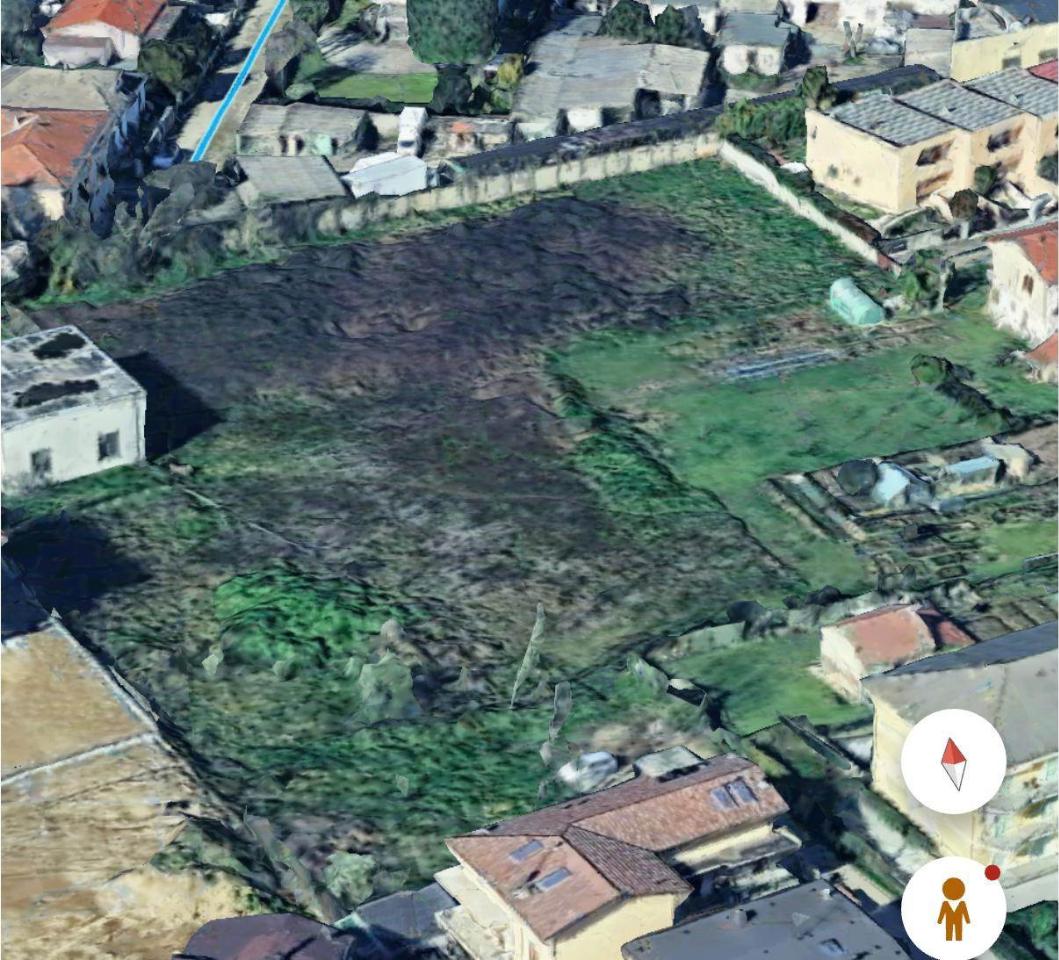The height and width of the screenshot is (960, 1059).
Task: Open Street View with the pegman button
Action: [953, 908]
